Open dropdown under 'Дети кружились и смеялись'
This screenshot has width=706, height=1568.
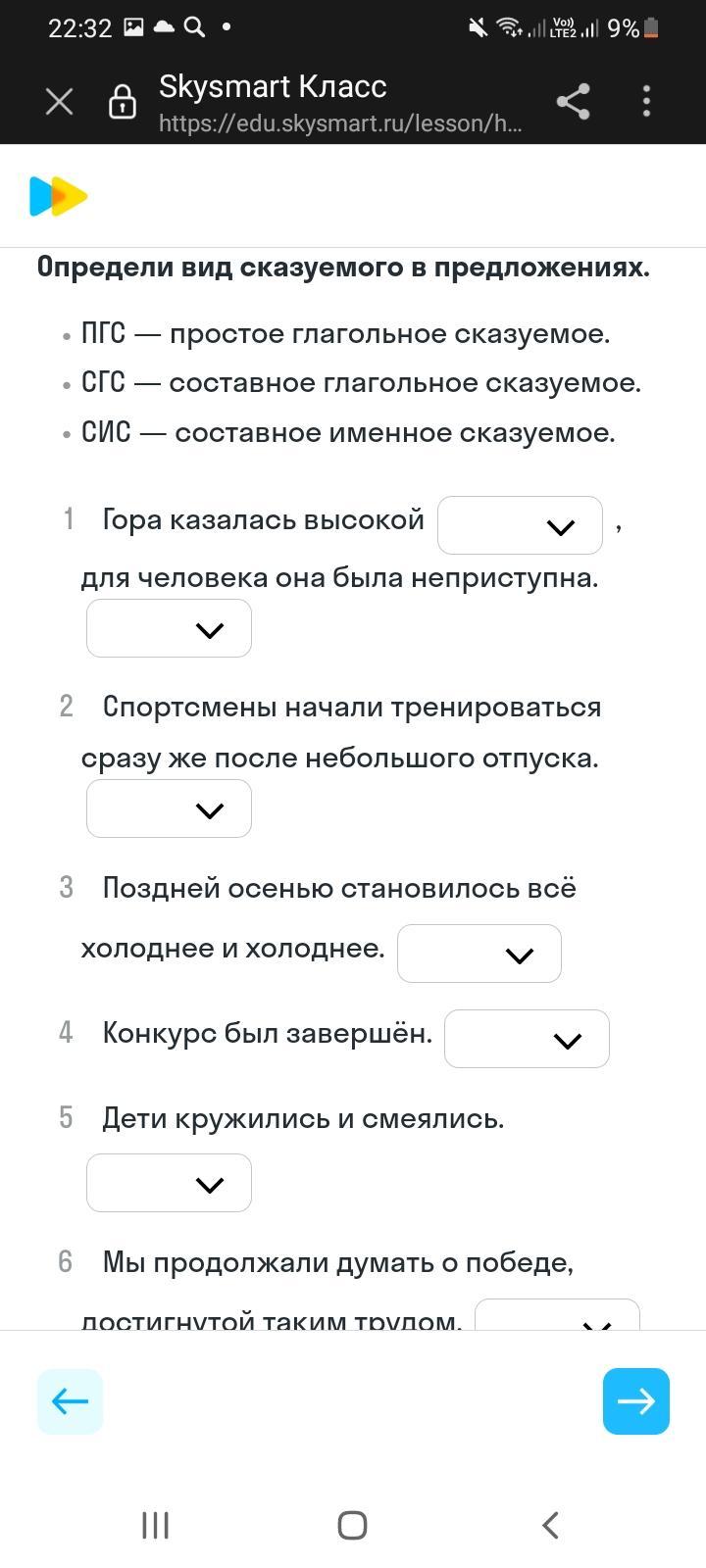(x=169, y=1183)
